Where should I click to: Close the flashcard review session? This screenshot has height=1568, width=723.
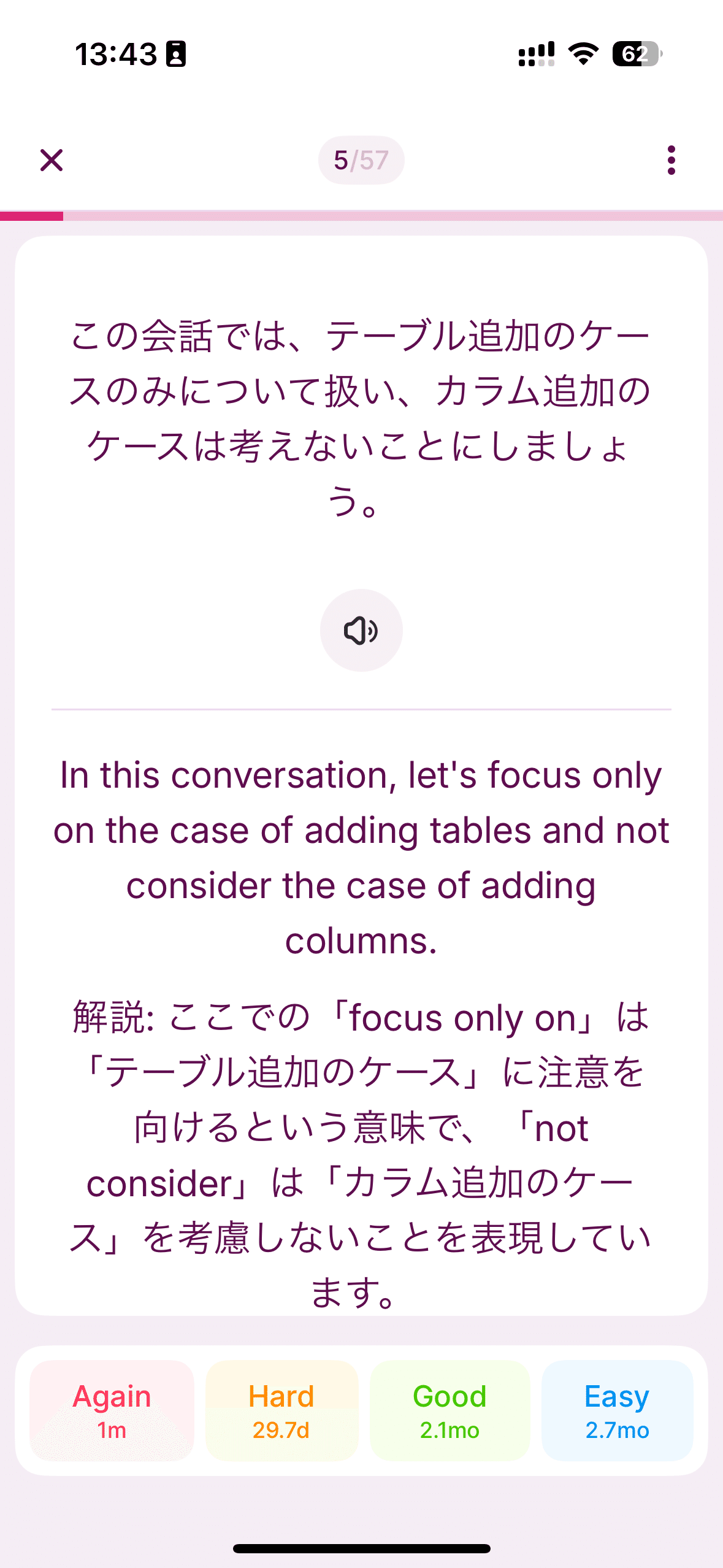(x=52, y=159)
